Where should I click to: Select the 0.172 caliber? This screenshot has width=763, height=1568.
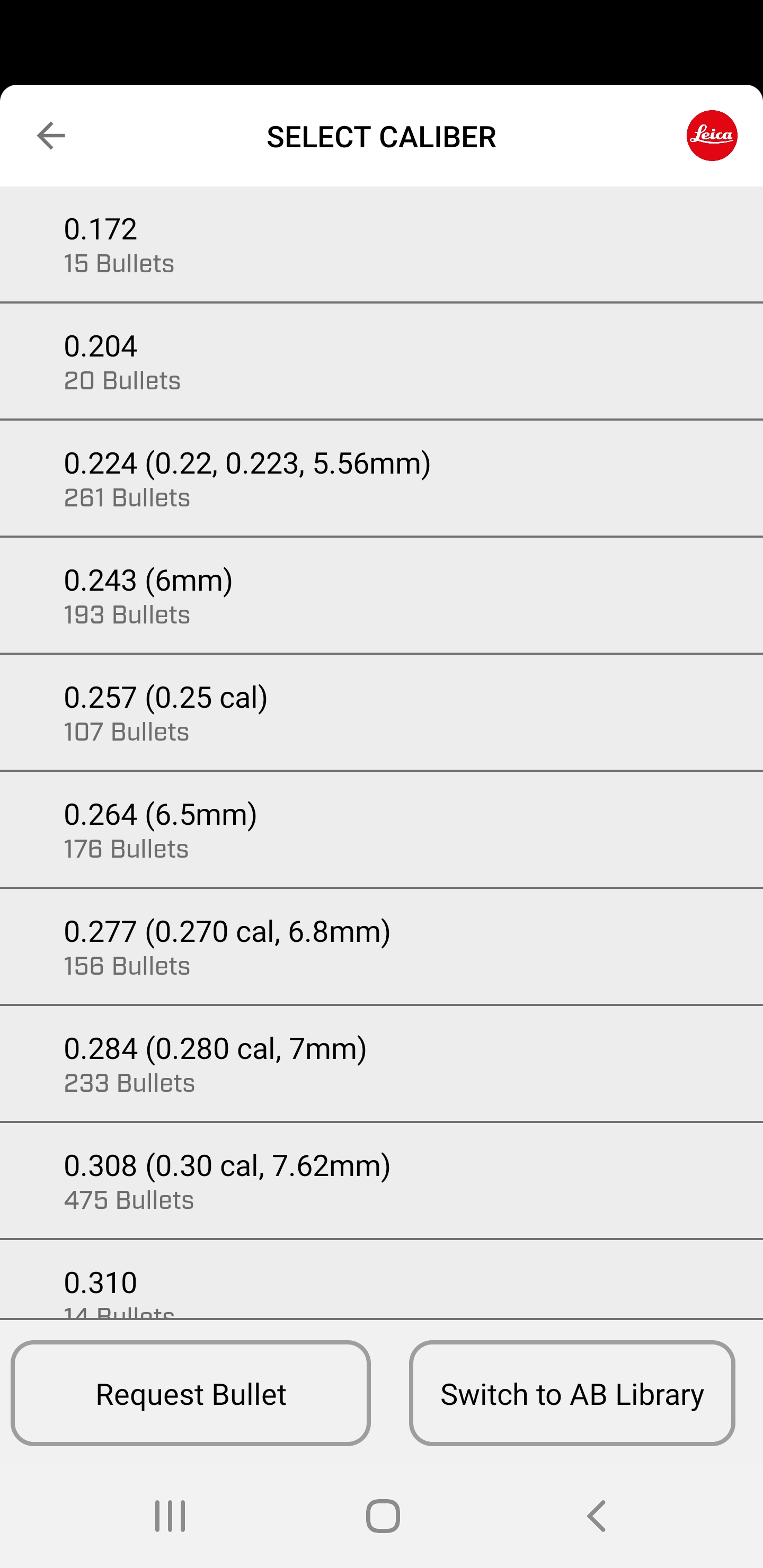pos(381,245)
